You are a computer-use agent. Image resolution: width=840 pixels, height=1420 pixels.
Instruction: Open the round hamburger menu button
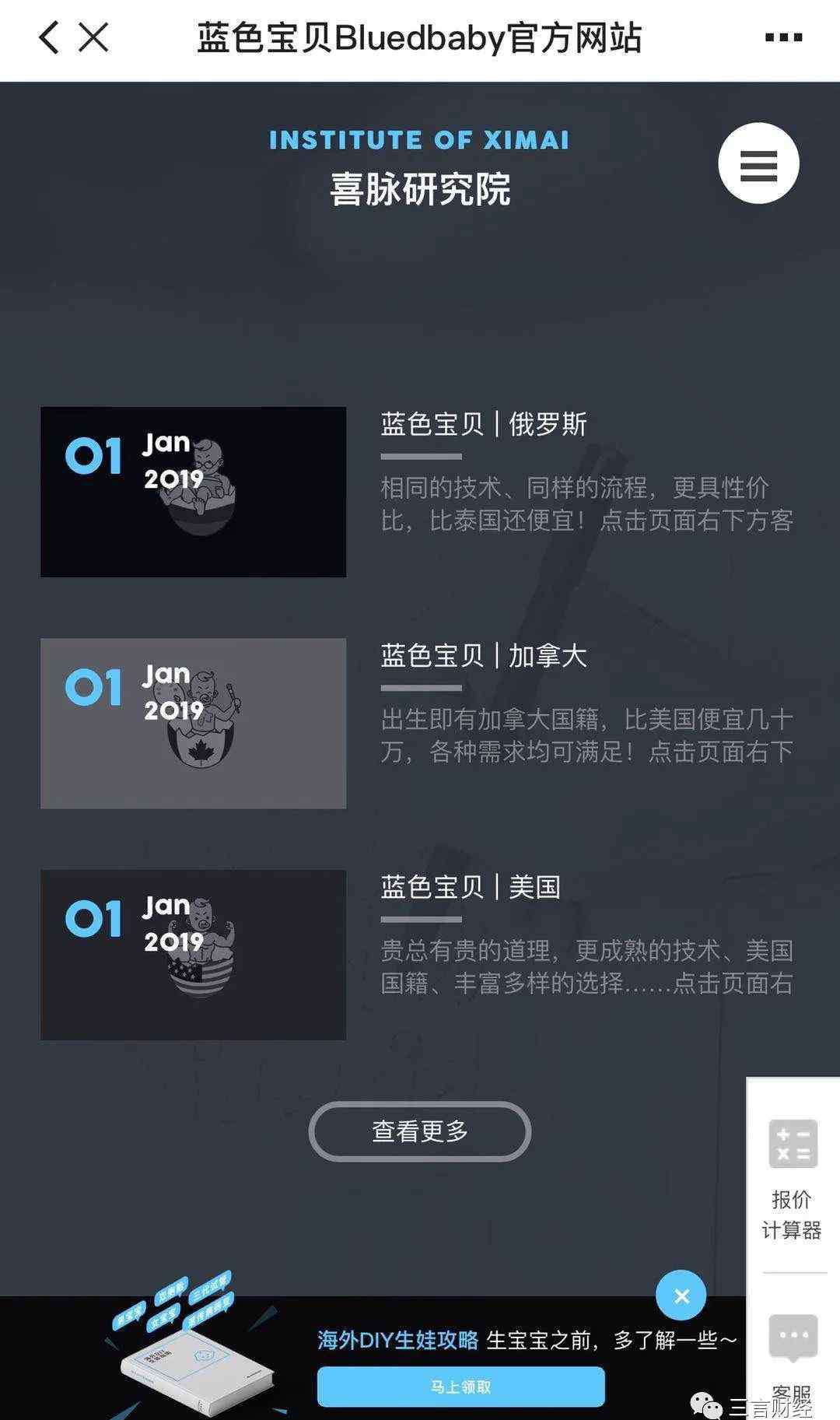click(758, 163)
